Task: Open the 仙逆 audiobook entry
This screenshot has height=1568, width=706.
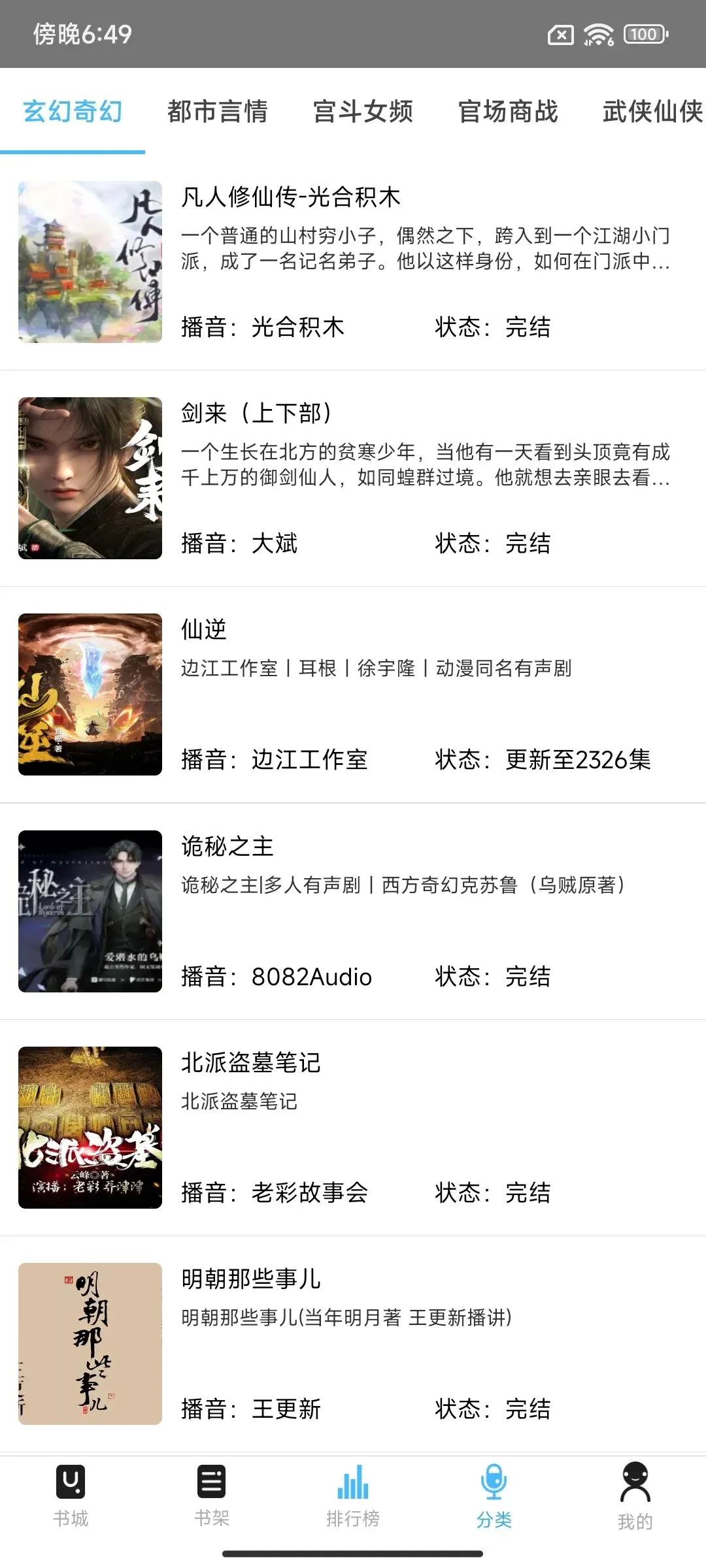Action: click(x=353, y=694)
